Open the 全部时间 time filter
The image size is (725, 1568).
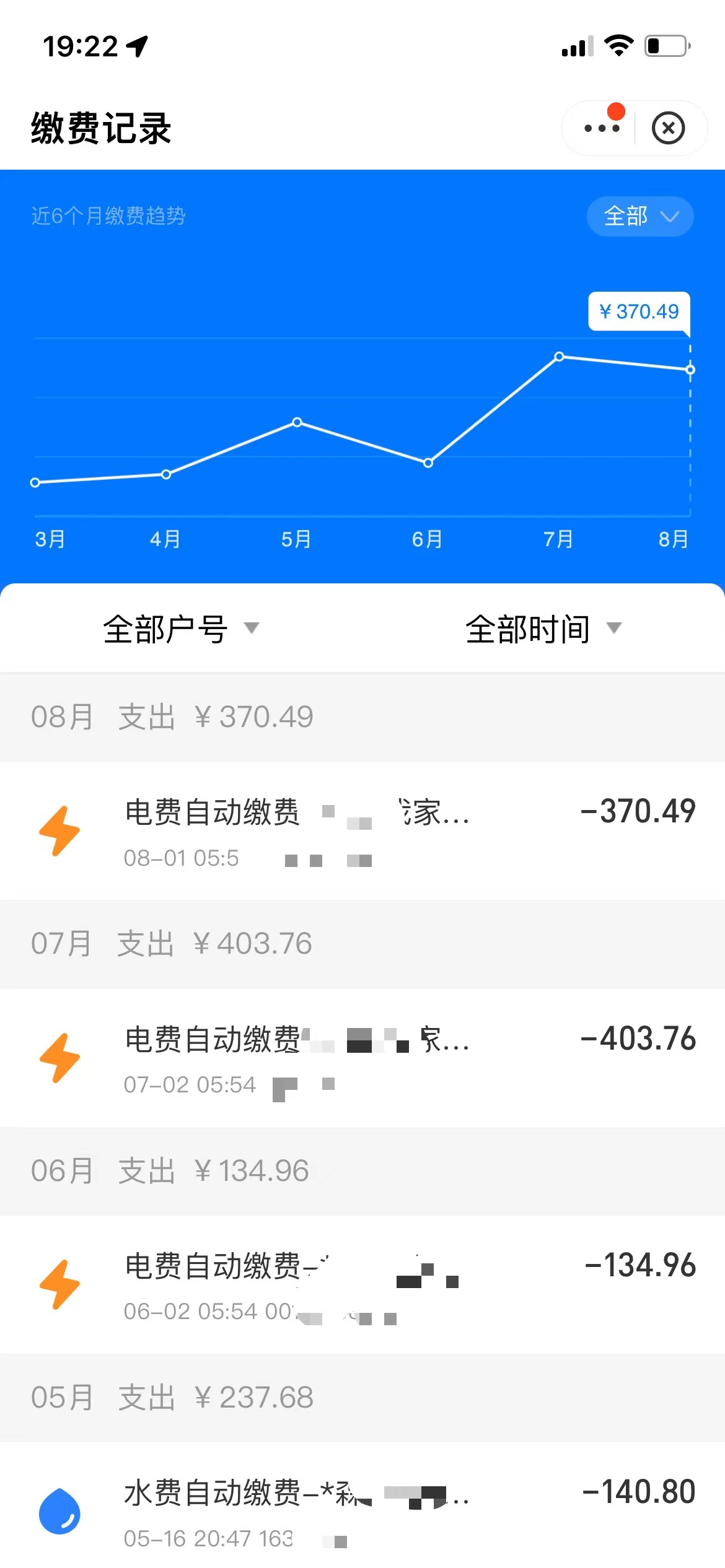point(543,629)
